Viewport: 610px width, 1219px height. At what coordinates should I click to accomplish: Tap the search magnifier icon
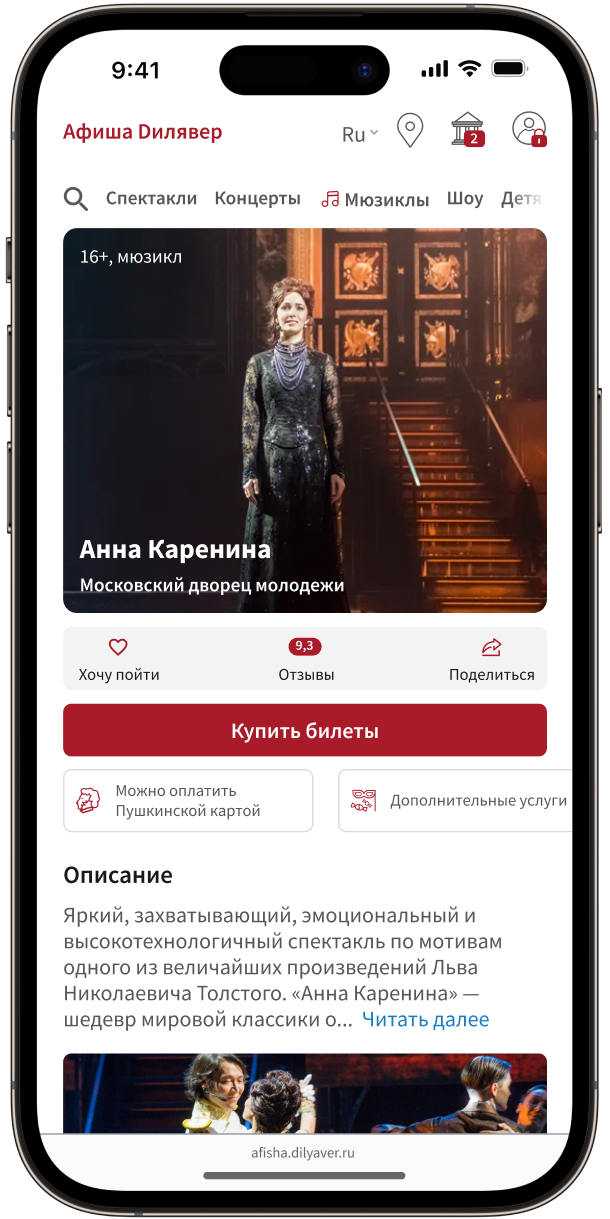[76, 199]
